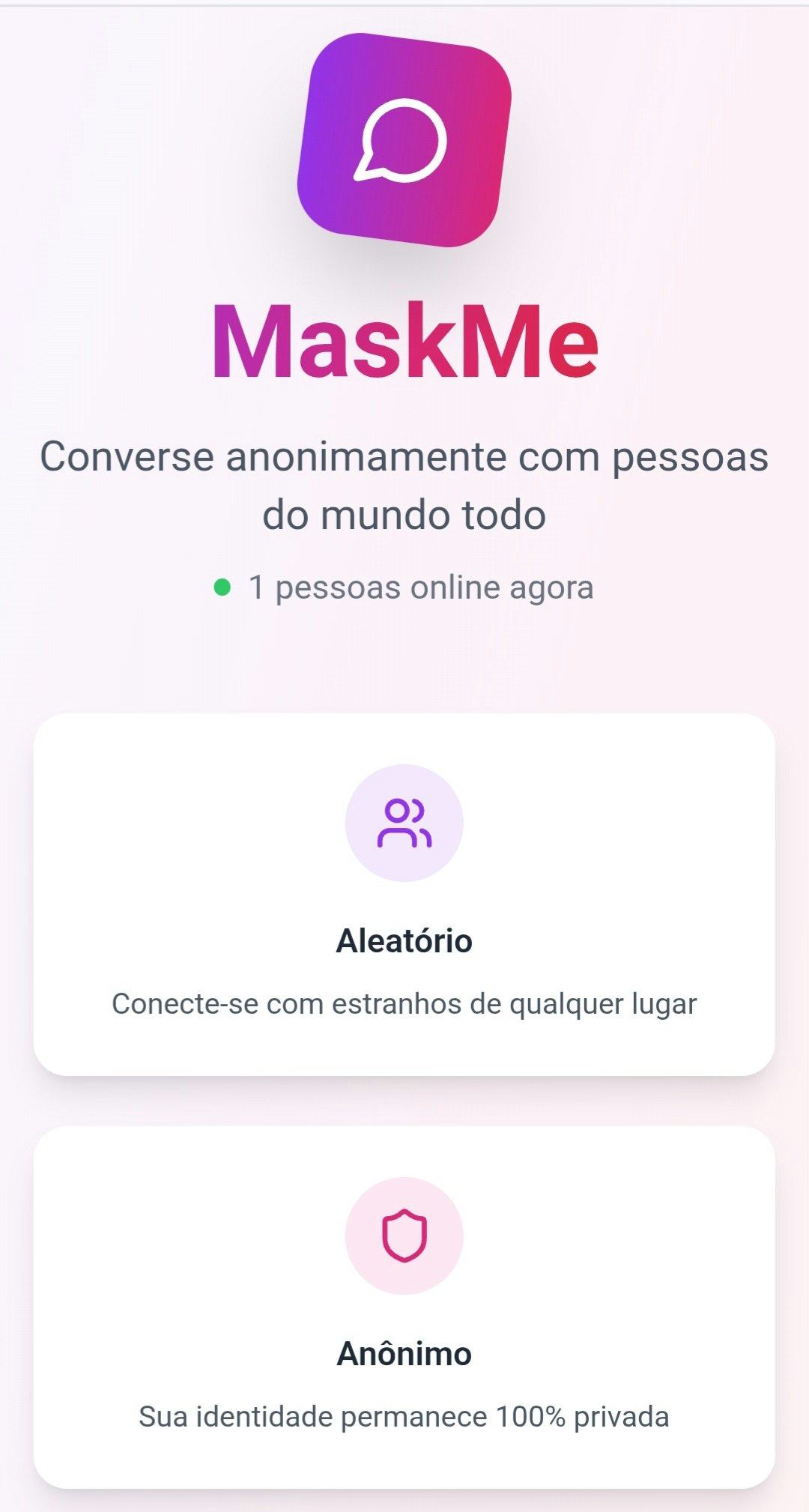809x1512 pixels.
Task: Click the green online status dot
Action: pos(223,587)
